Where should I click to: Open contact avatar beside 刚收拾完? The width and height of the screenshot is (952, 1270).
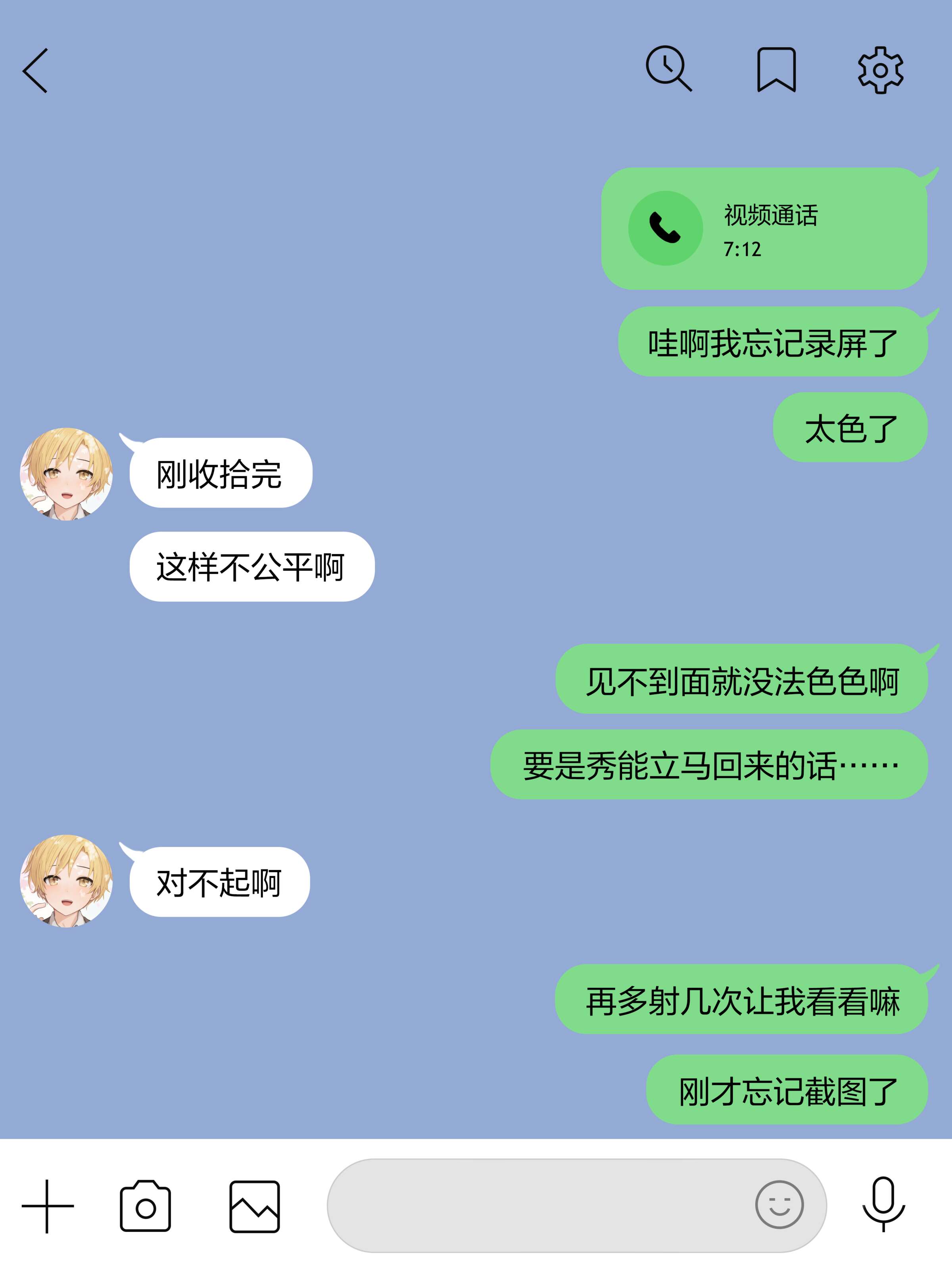(x=67, y=473)
